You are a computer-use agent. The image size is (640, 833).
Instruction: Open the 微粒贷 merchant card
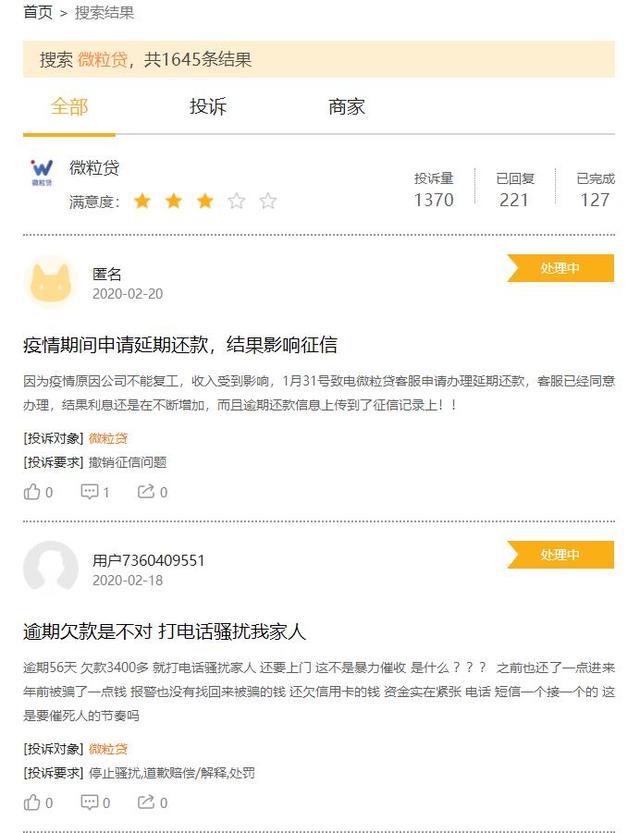[x=95, y=168]
